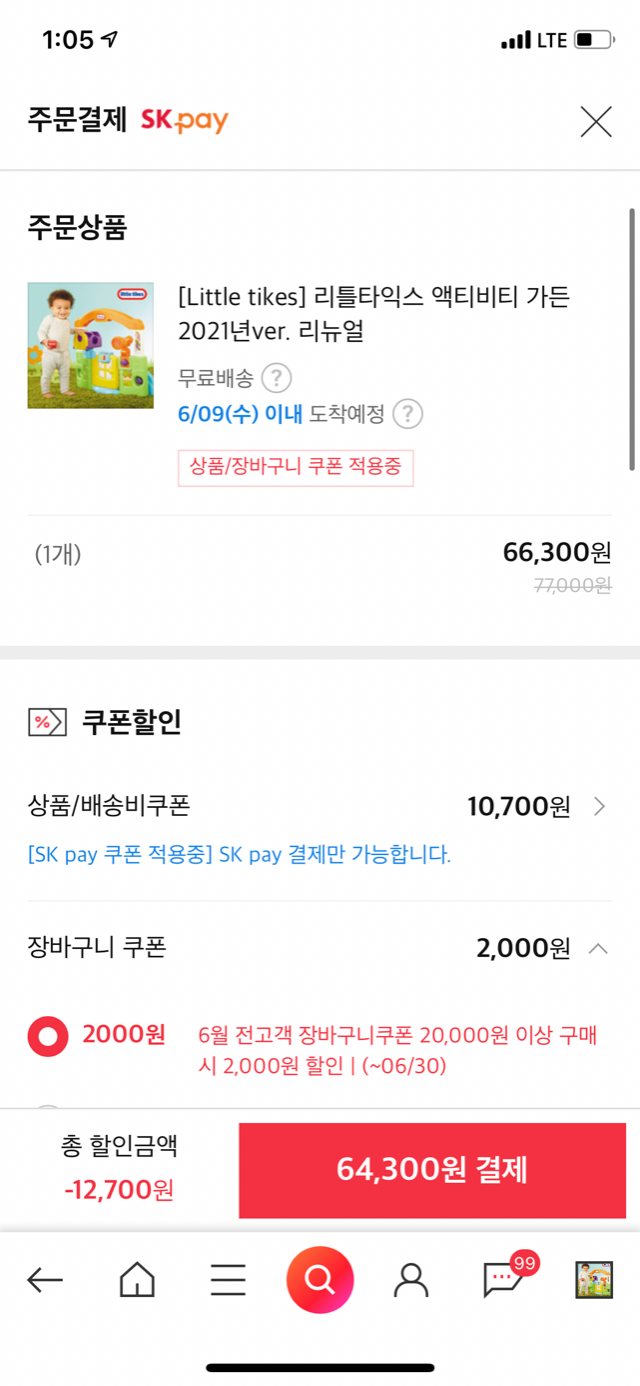Open the red search button
Screen dimensions: 640x1386
[x=320, y=1279]
